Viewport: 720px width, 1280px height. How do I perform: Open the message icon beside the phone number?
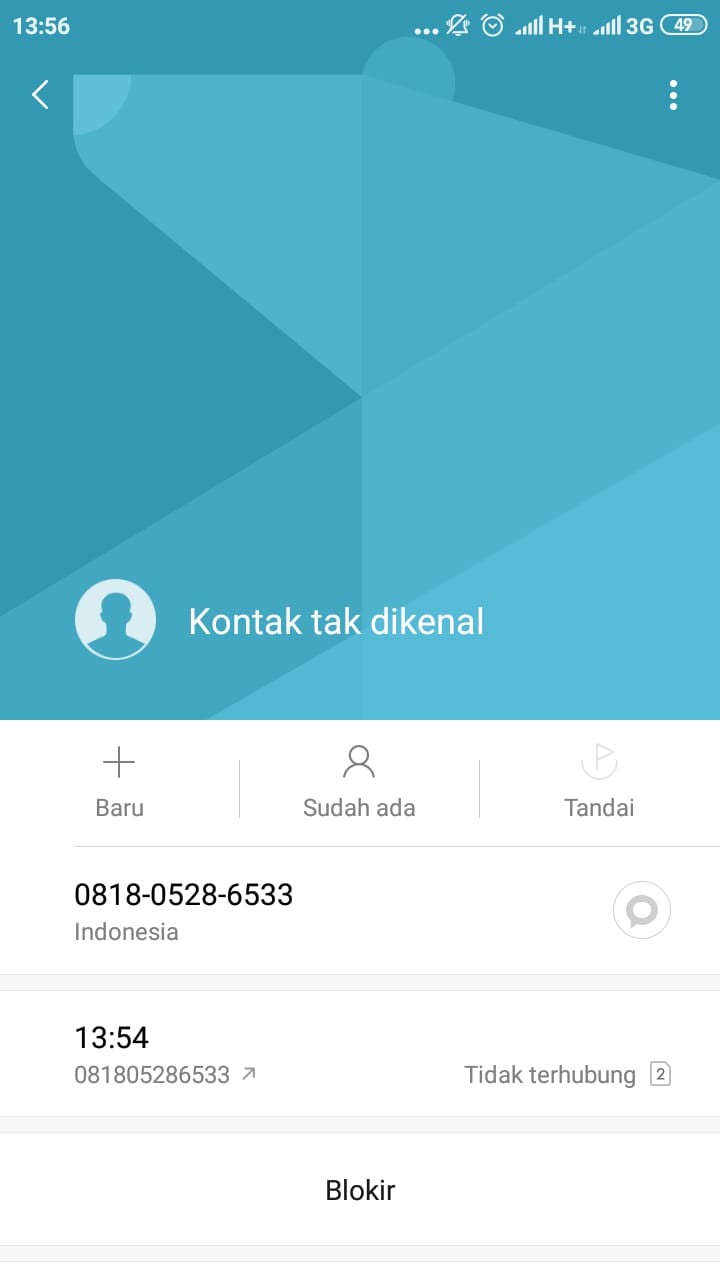(x=641, y=910)
